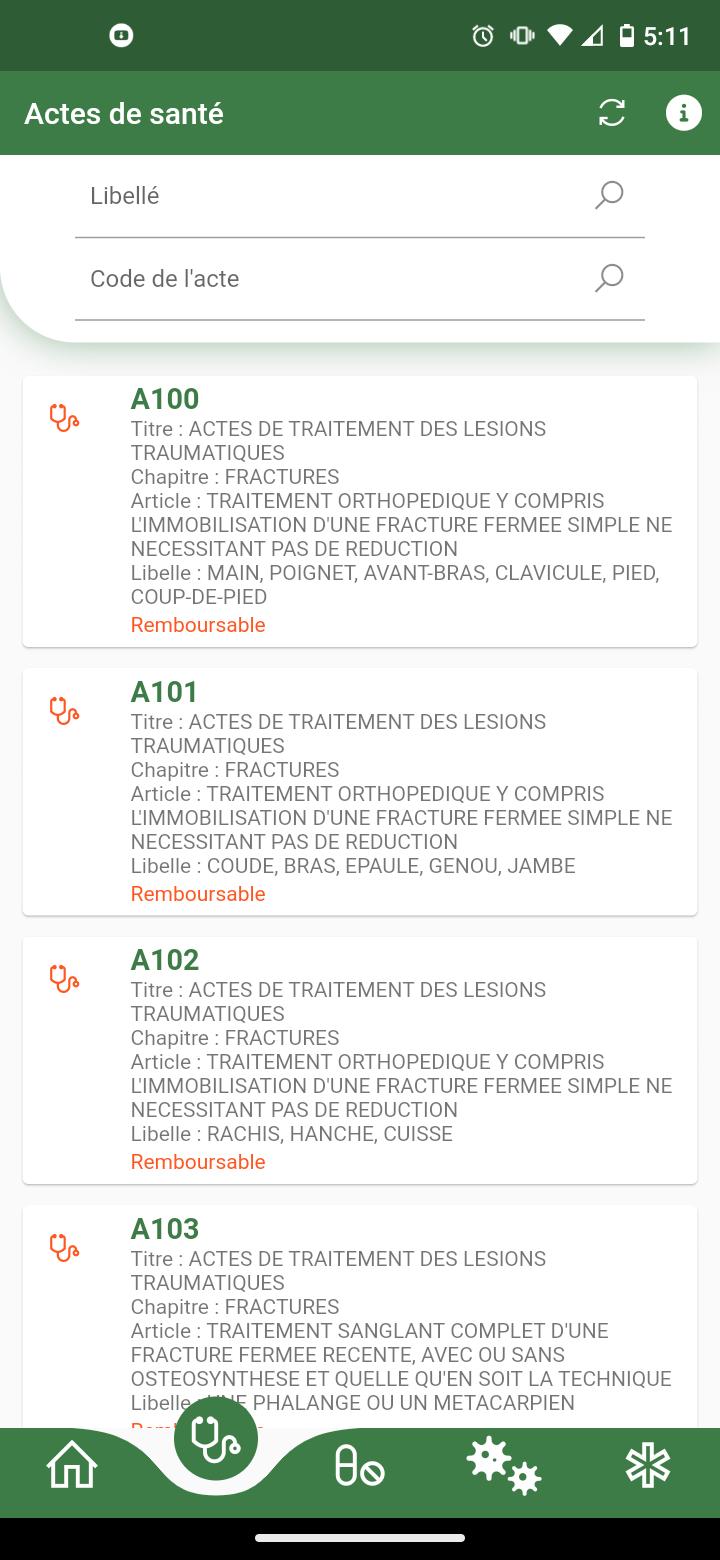View details of act A101
720x1560 pixels.
(360, 791)
